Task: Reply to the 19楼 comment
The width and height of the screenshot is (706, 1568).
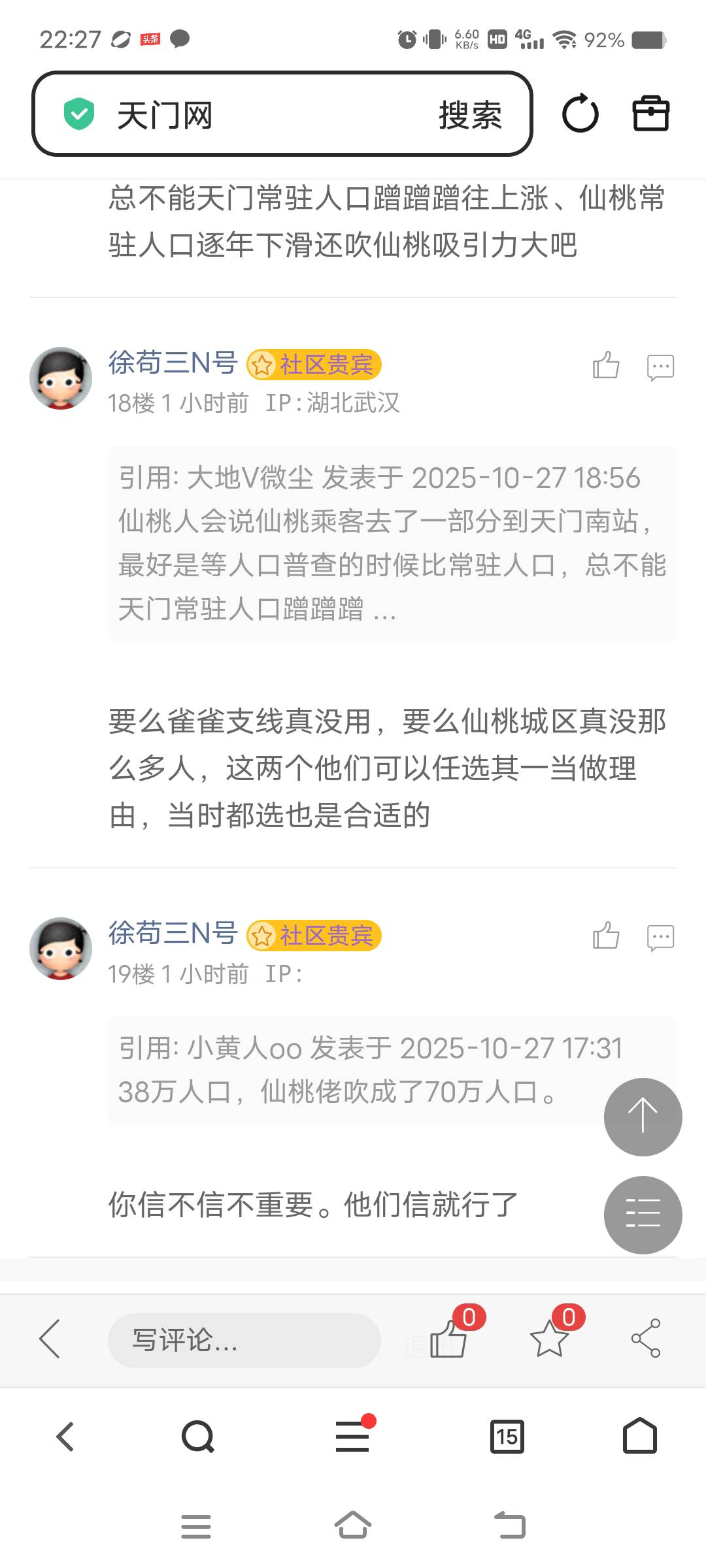Action: point(660,937)
